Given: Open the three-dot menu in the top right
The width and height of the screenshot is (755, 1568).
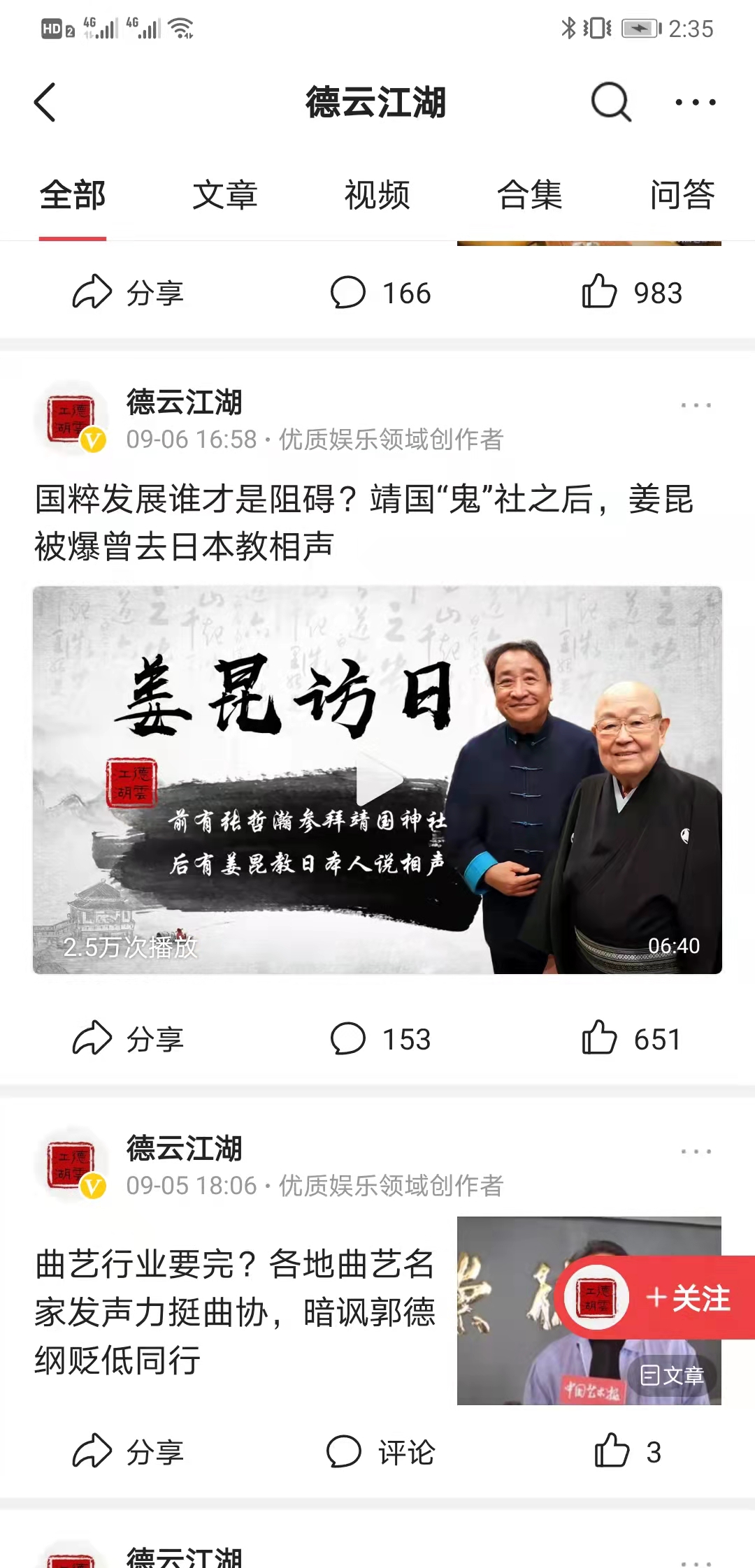Looking at the screenshot, I should pos(694,102).
